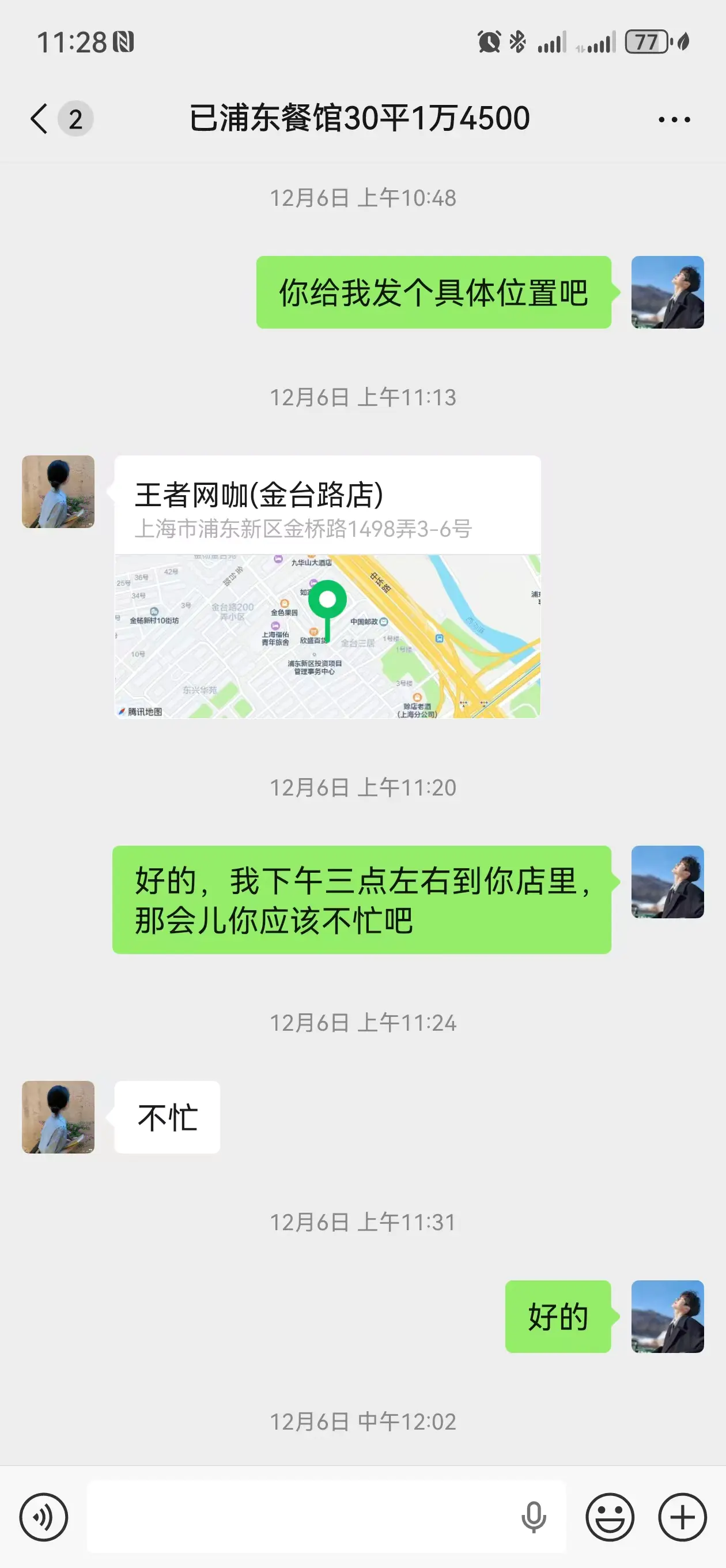Image resolution: width=726 pixels, height=1568 pixels.
Task: Open the plus attachments menu
Action: click(682, 1517)
